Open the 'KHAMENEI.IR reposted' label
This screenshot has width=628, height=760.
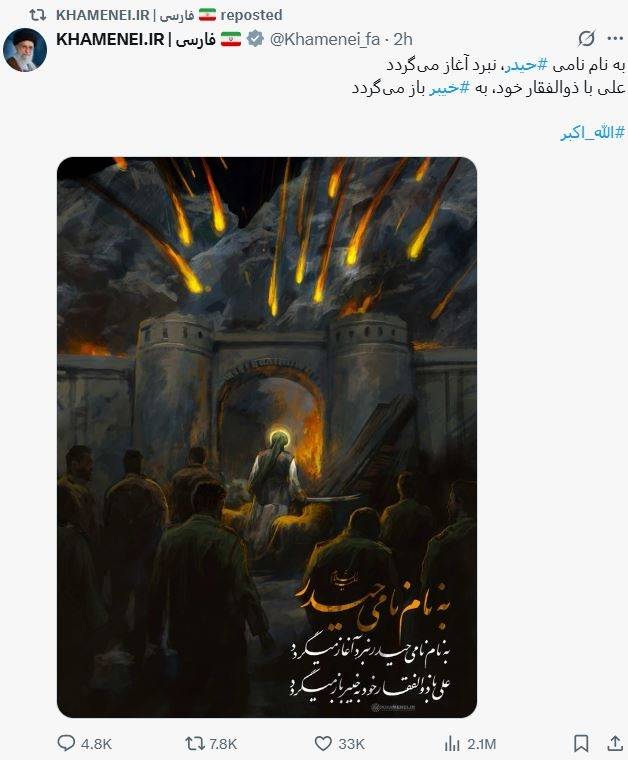point(170,15)
